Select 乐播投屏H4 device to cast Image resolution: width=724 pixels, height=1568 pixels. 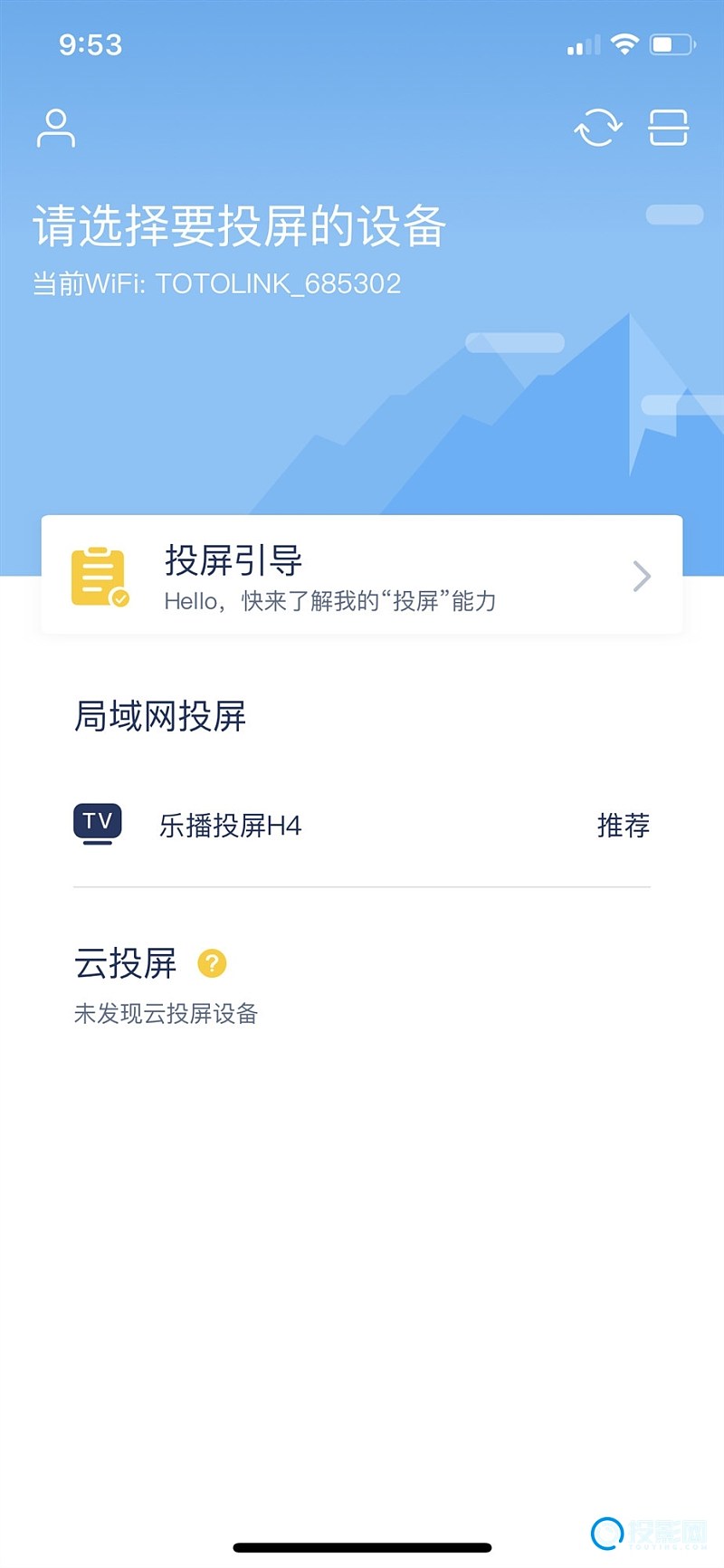pos(362,825)
